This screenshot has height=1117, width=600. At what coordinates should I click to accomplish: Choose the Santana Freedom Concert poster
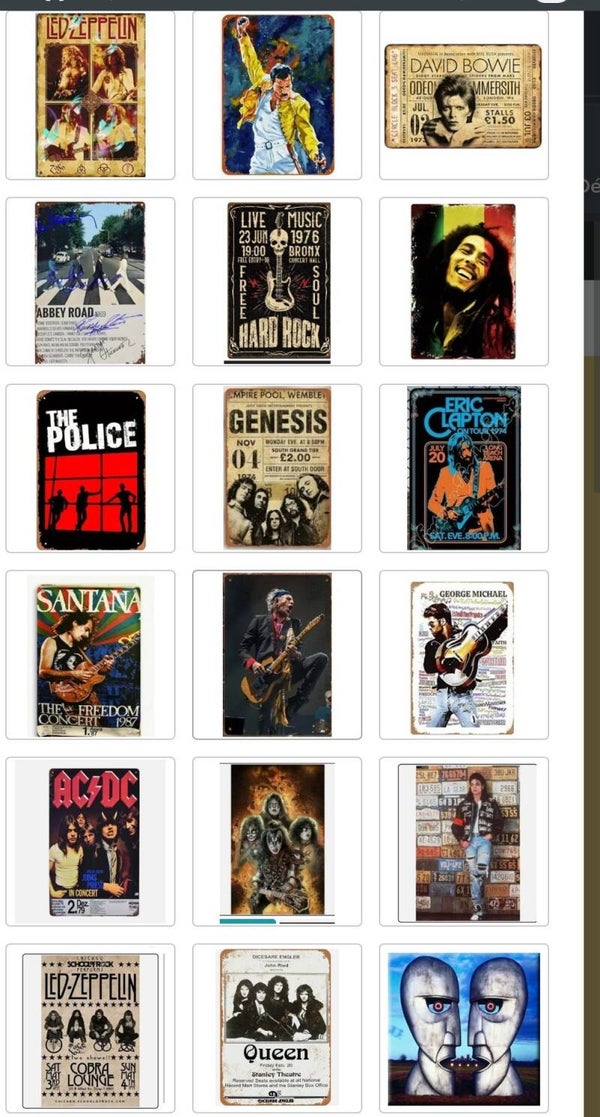[x=90, y=655]
